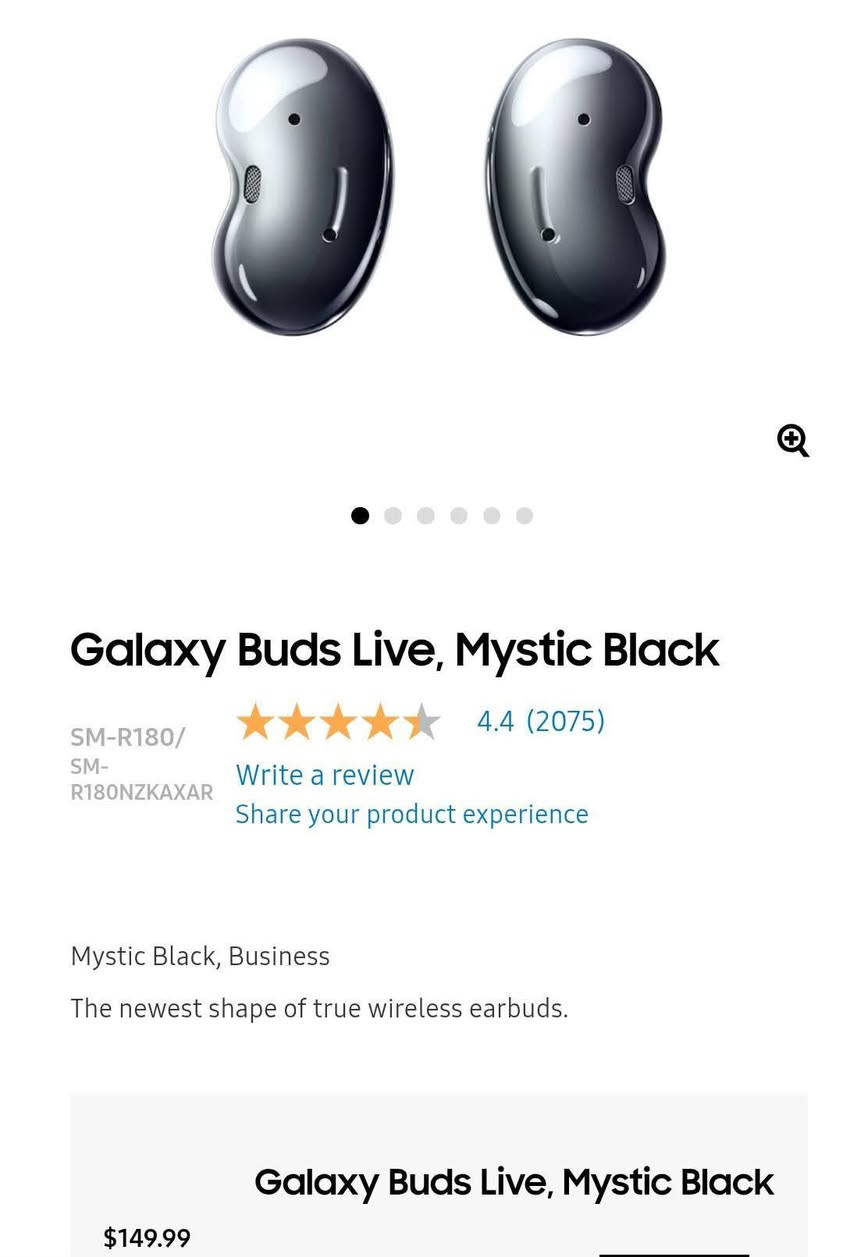Screen dimensions: 843x1257
Task: Tap Write a review
Action: tap(324, 775)
